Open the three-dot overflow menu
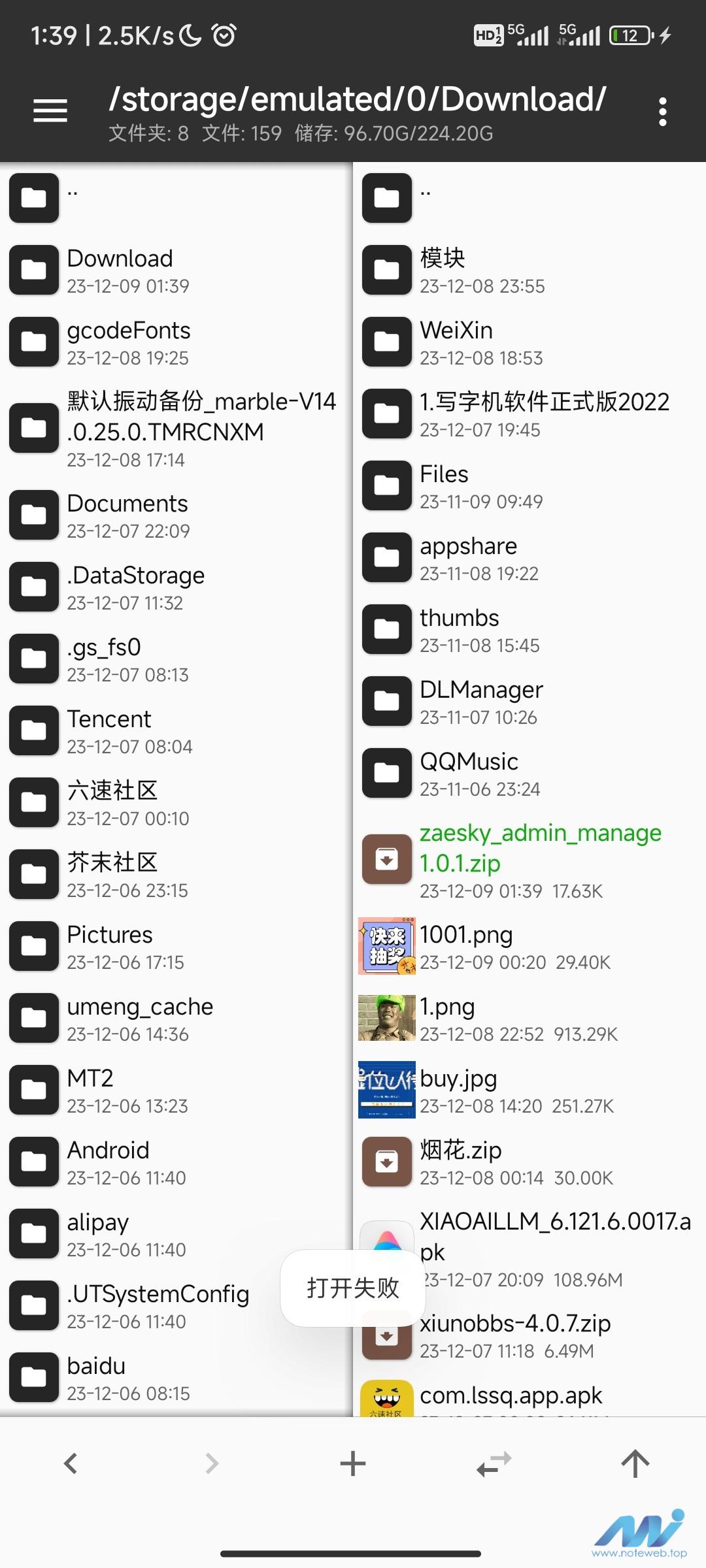The height and width of the screenshot is (1568, 706). click(663, 112)
